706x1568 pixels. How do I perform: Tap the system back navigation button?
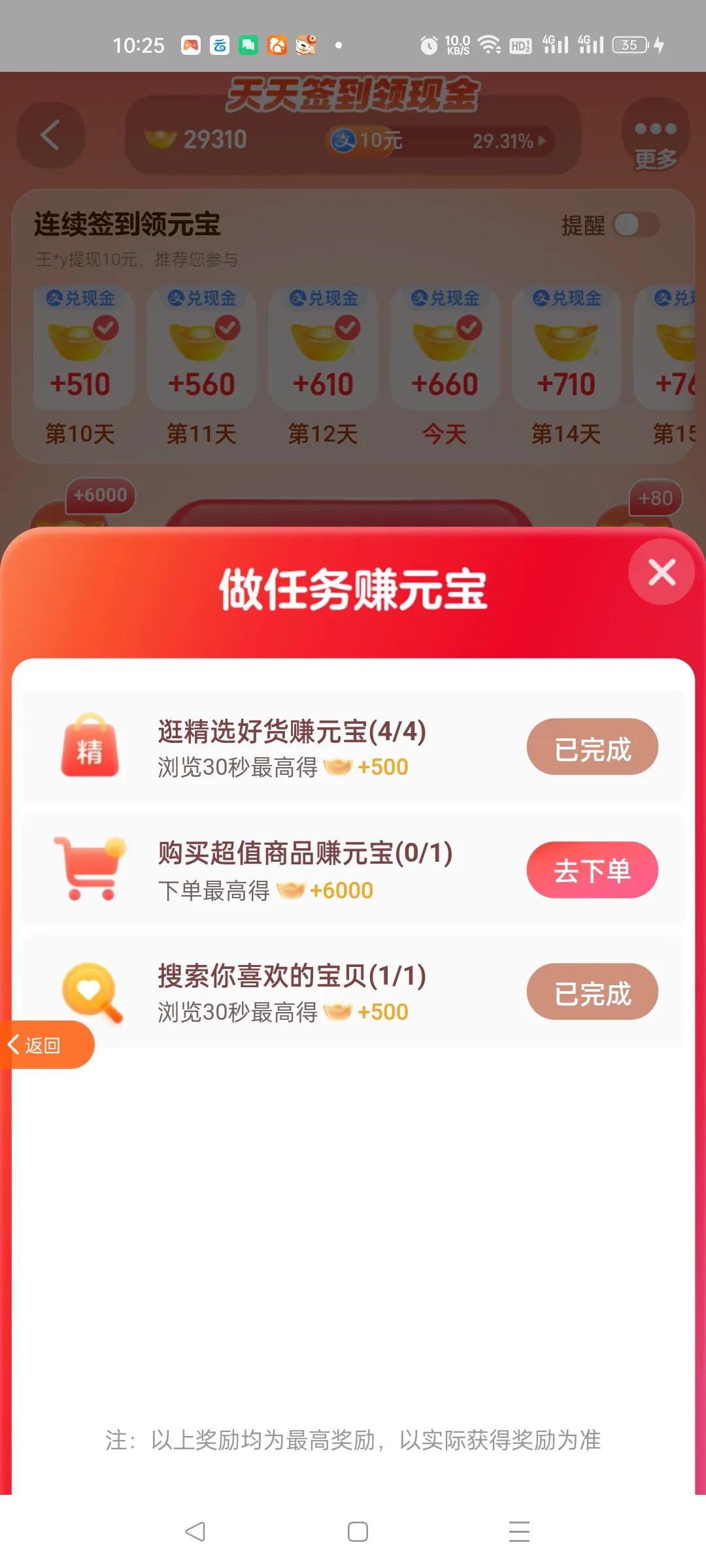pyautogui.click(x=195, y=1531)
